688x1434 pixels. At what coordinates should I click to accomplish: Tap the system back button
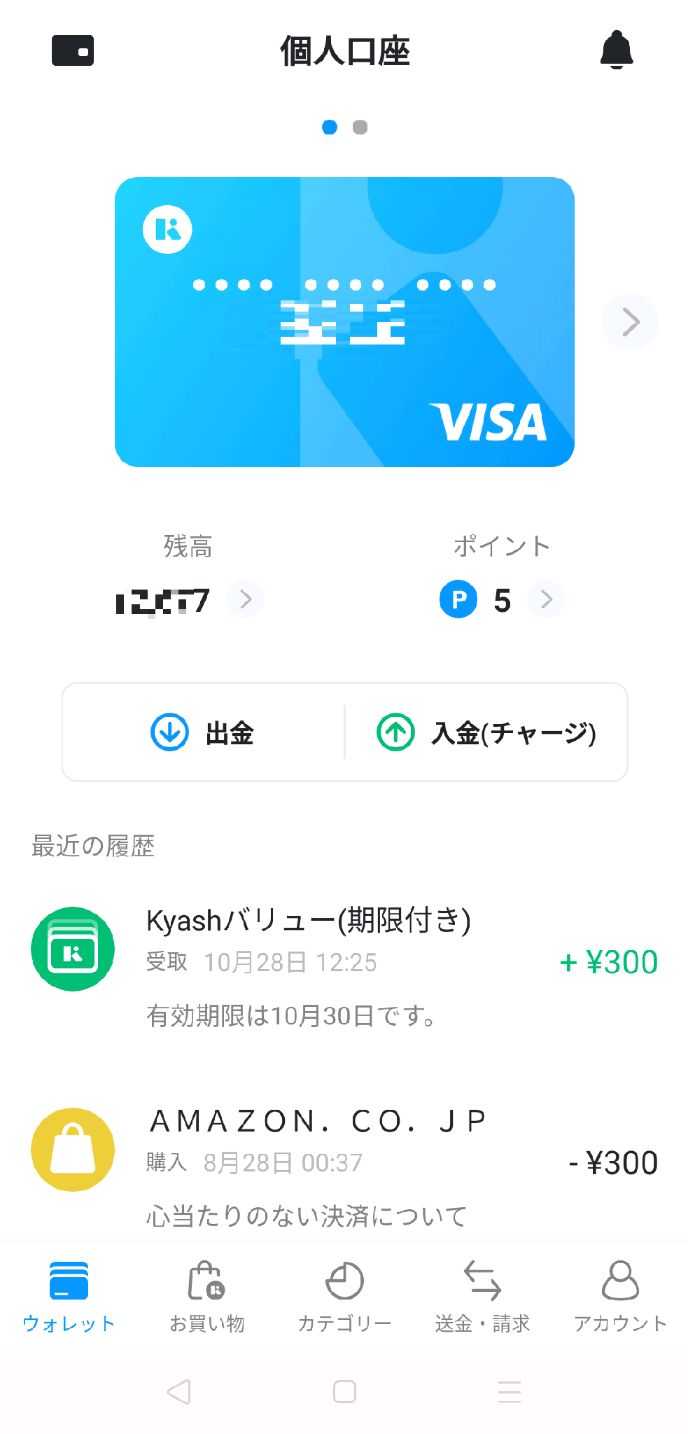pos(179,1391)
